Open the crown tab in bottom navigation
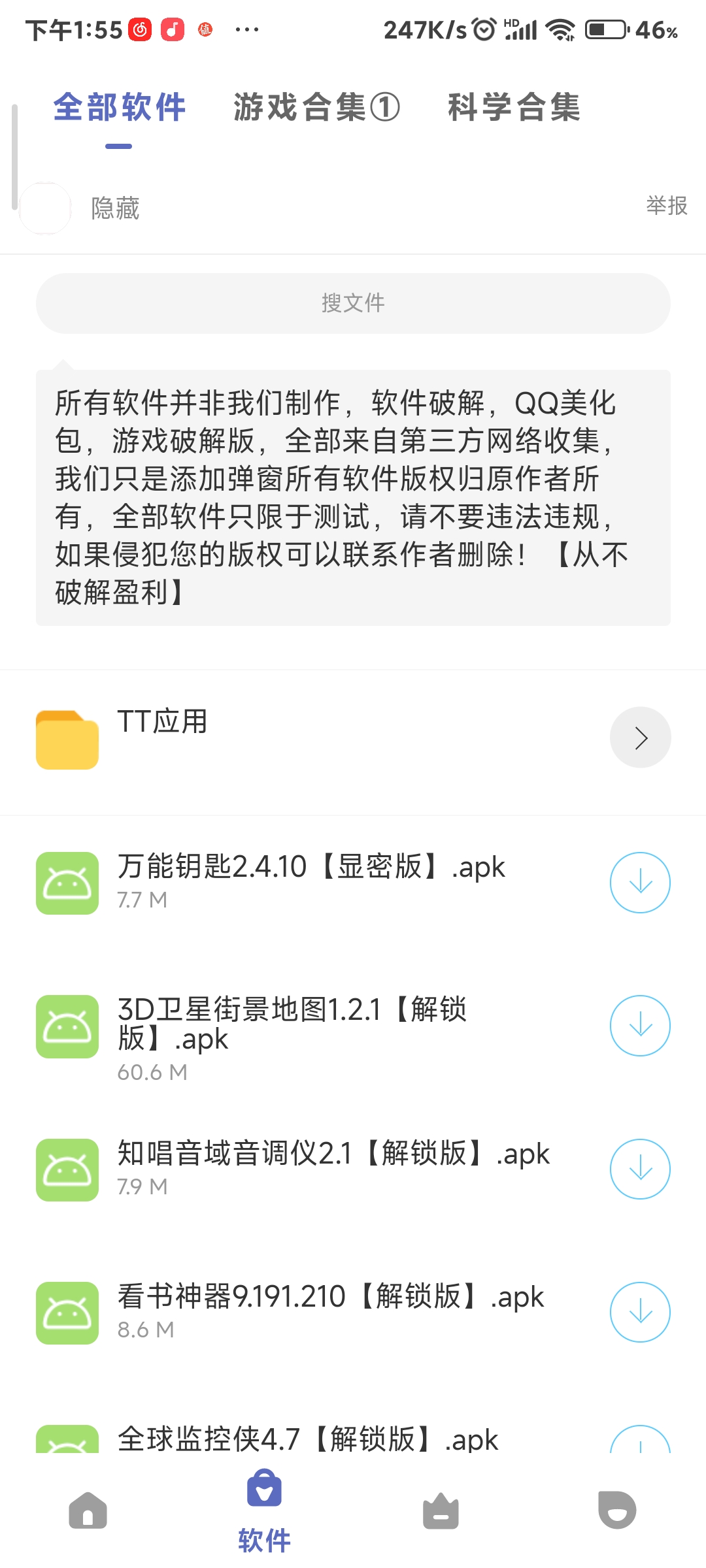Image resolution: width=706 pixels, height=1568 pixels. pyautogui.click(x=441, y=1511)
